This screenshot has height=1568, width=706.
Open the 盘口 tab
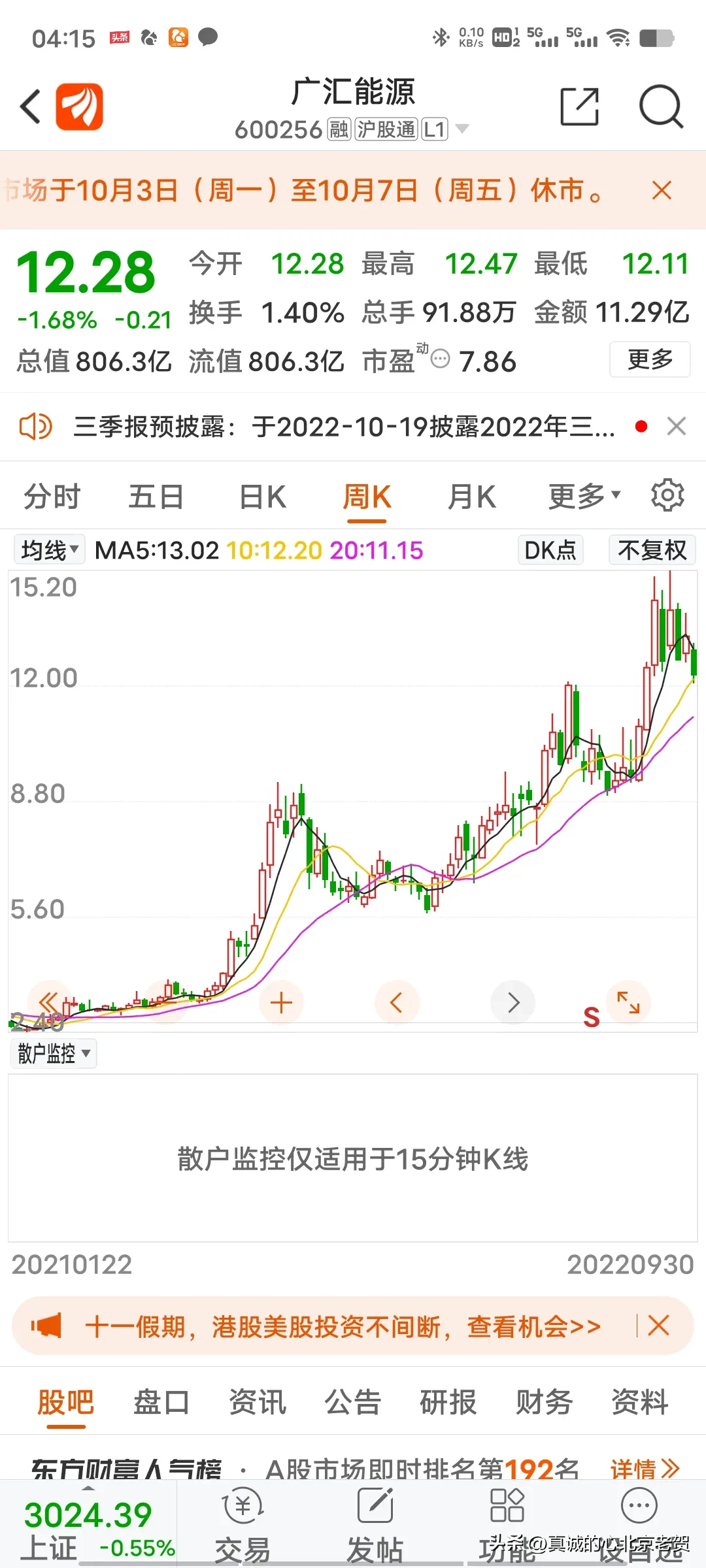pos(161,1402)
